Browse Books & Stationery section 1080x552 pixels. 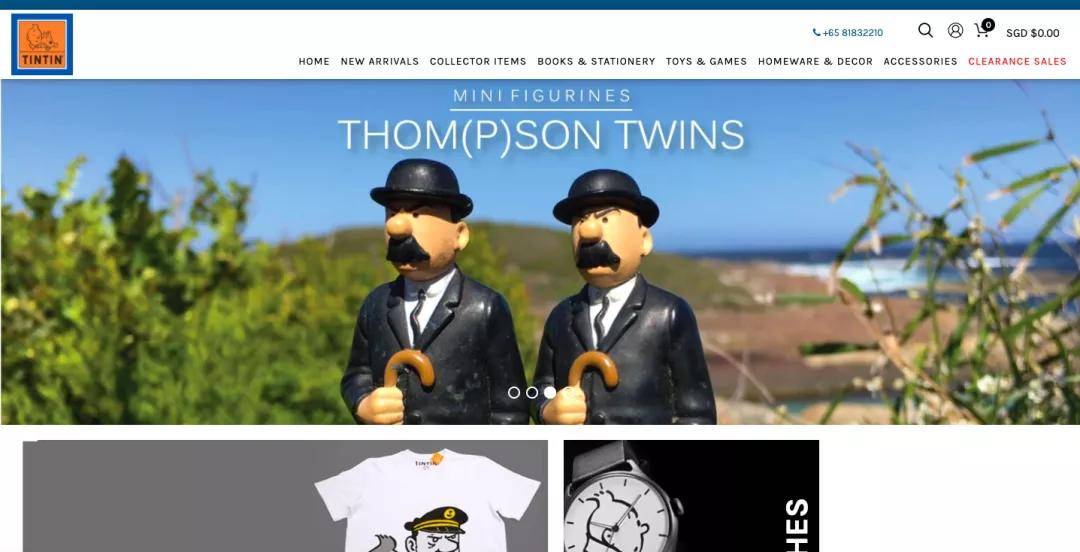pyautogui.click(x=596, y=62)
